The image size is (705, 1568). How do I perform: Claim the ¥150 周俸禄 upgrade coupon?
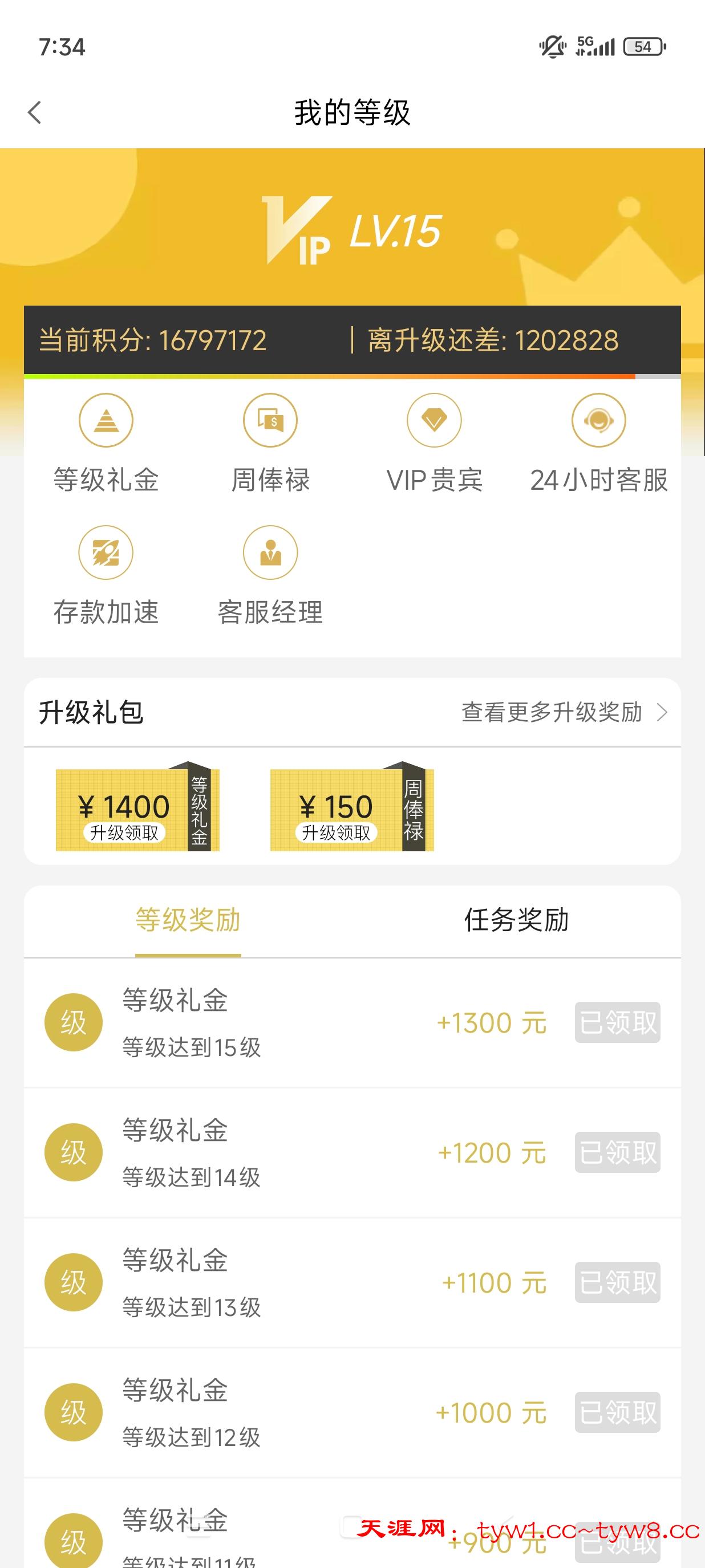pos(352,810)
